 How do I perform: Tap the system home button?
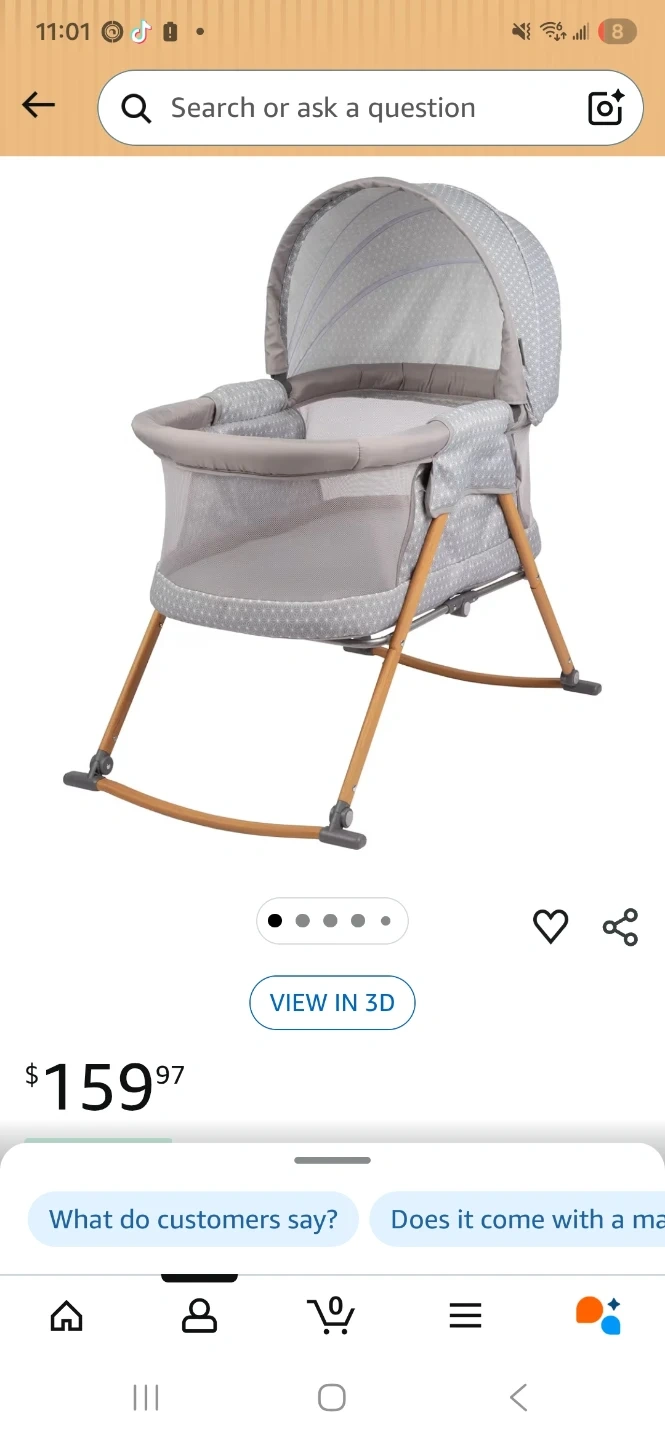332,1398
